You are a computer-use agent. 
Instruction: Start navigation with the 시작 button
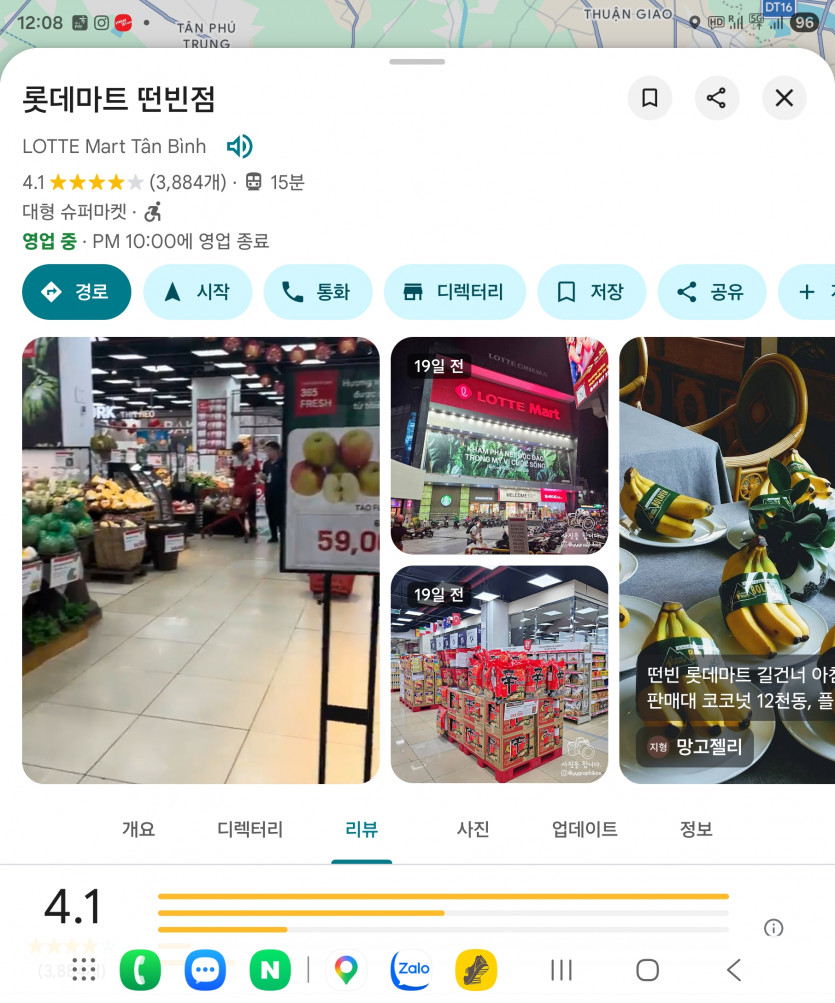pos(197,292)
